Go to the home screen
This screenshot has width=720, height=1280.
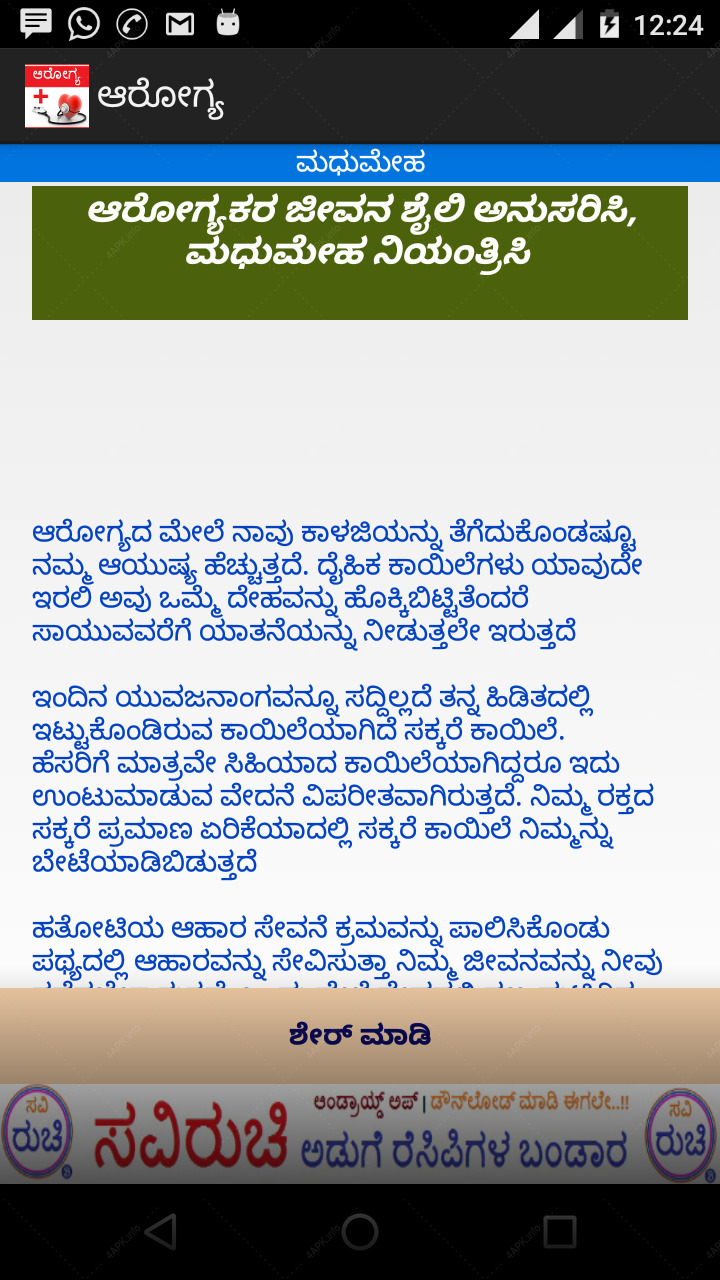coord(360,1232)
